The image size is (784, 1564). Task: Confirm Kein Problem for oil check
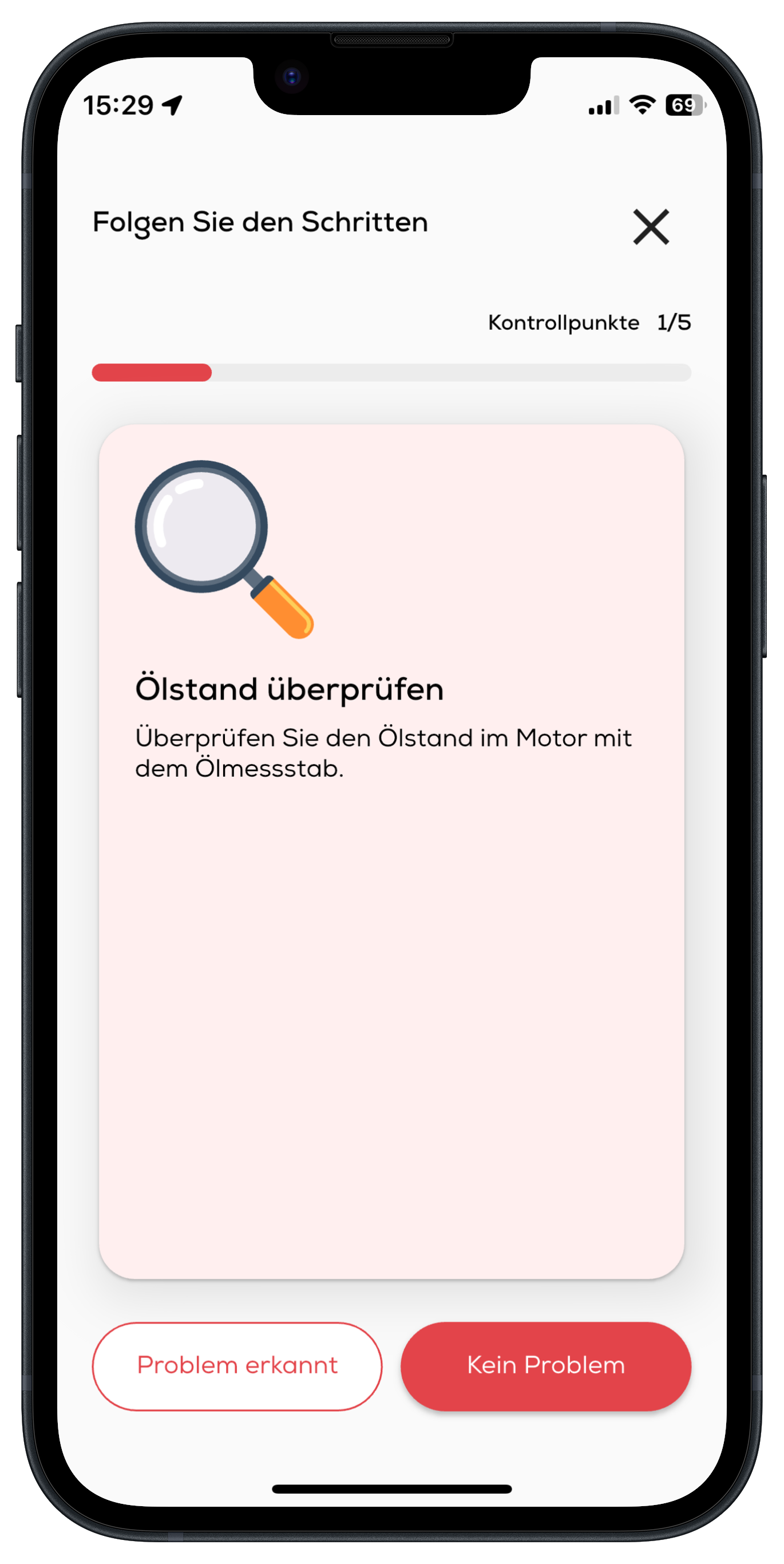[545, 1365]
